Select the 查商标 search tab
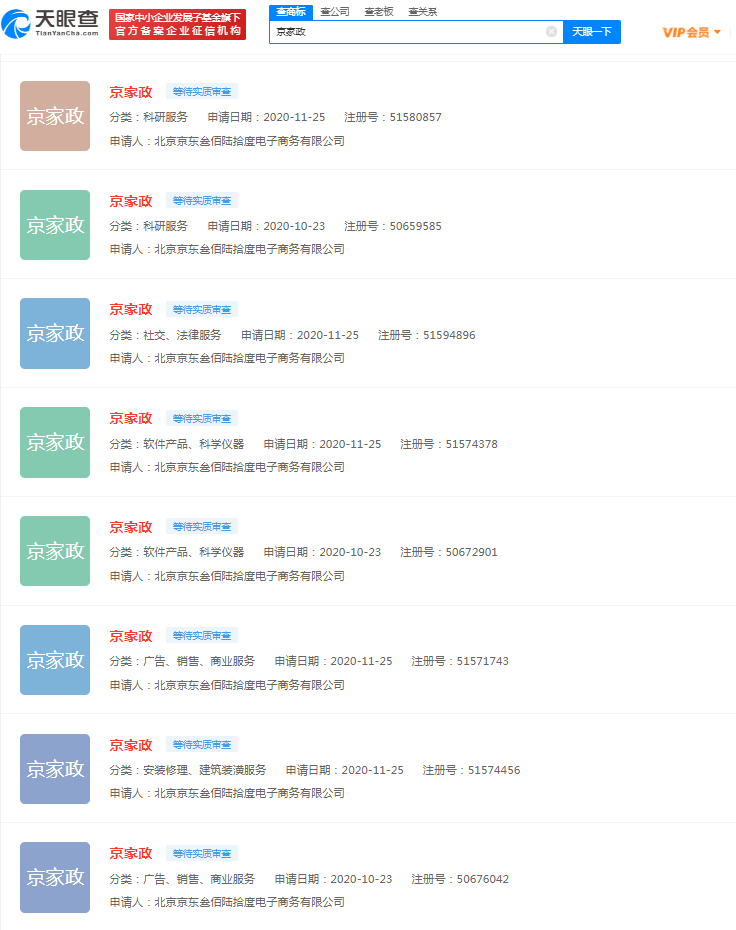 pos(291,12)
